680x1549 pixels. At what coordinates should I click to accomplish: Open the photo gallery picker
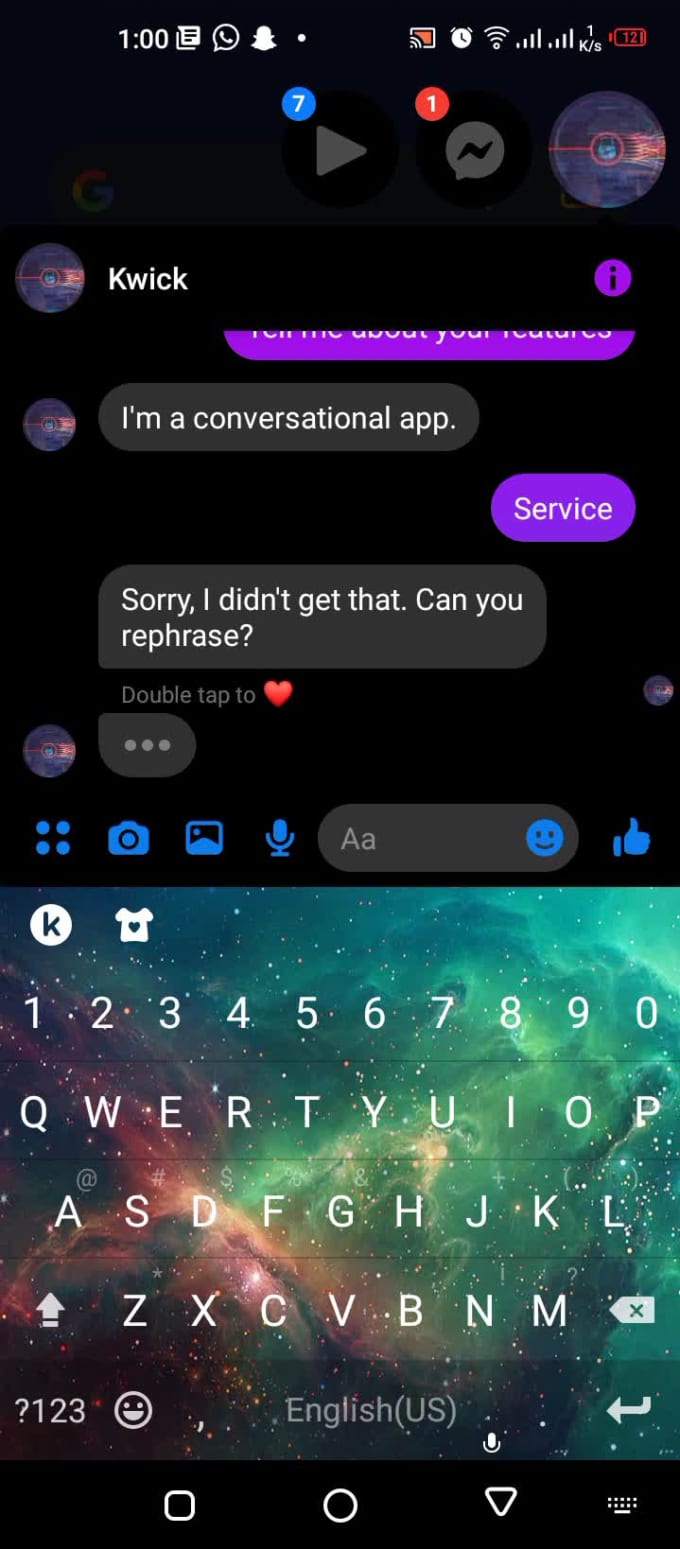(204, 837)
